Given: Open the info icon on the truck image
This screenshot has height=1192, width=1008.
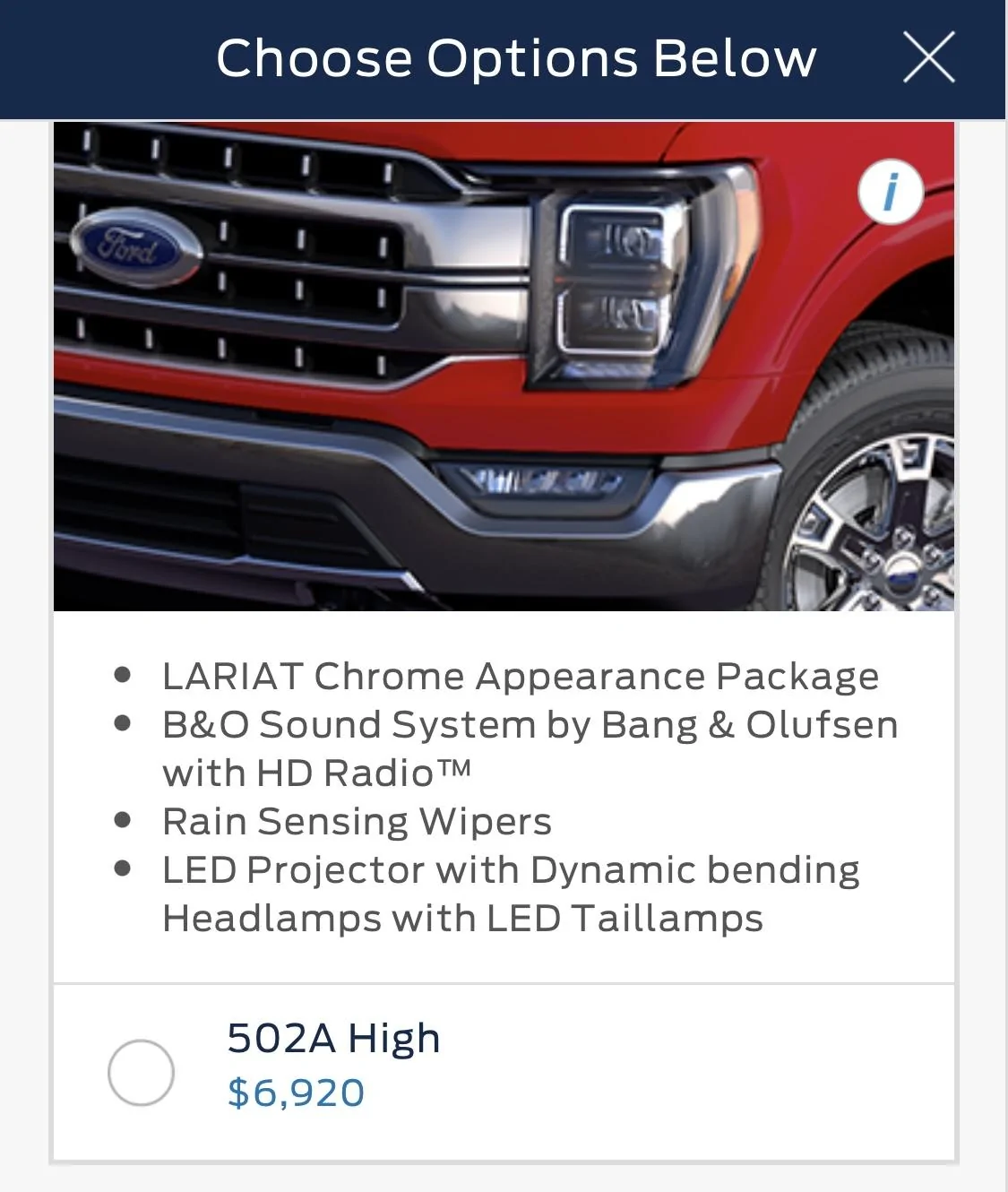Looking at the screenshot, I should 890,192.
